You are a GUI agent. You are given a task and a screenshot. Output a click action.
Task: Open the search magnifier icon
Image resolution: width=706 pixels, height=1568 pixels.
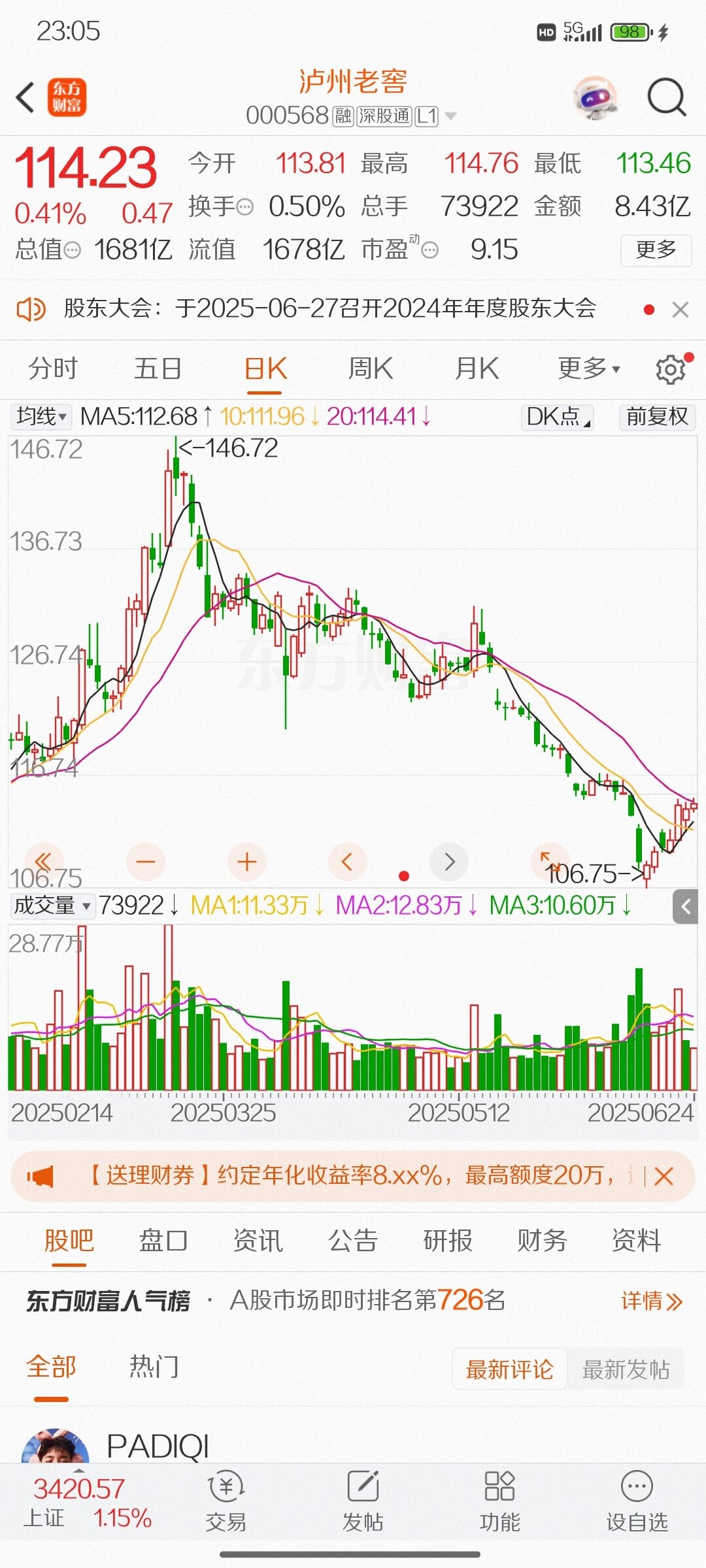click(666, 98)
